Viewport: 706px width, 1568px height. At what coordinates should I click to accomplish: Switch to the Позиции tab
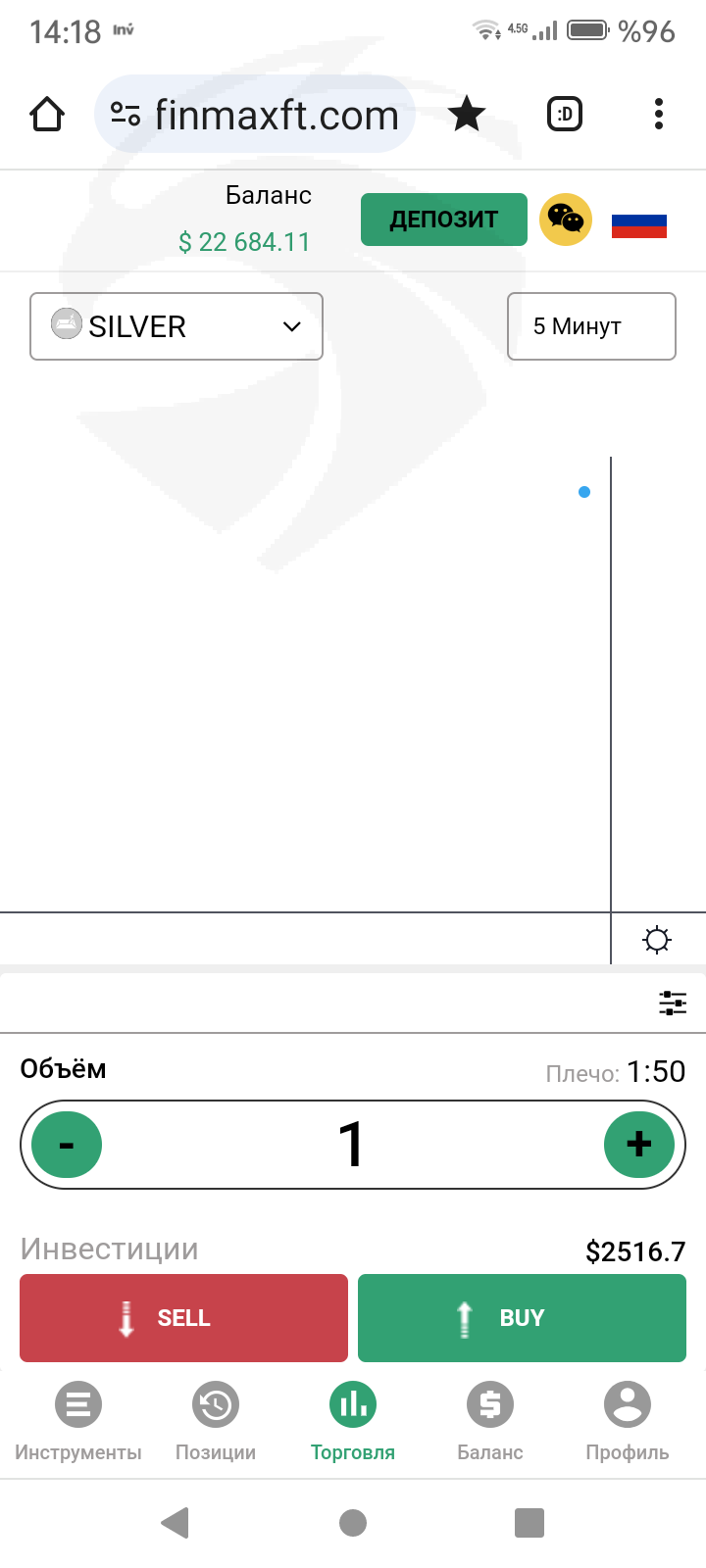216,1422
